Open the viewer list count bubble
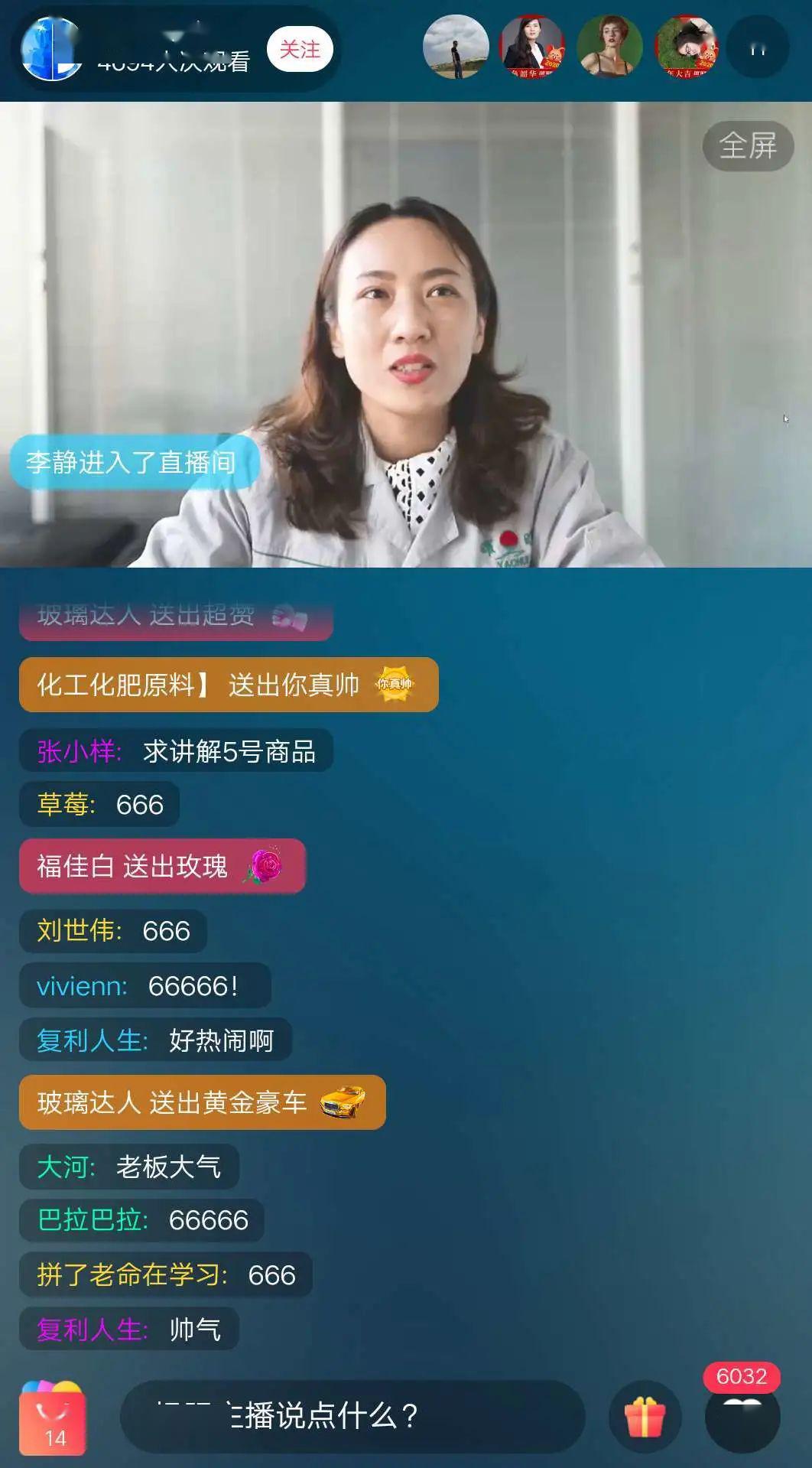 758,47
